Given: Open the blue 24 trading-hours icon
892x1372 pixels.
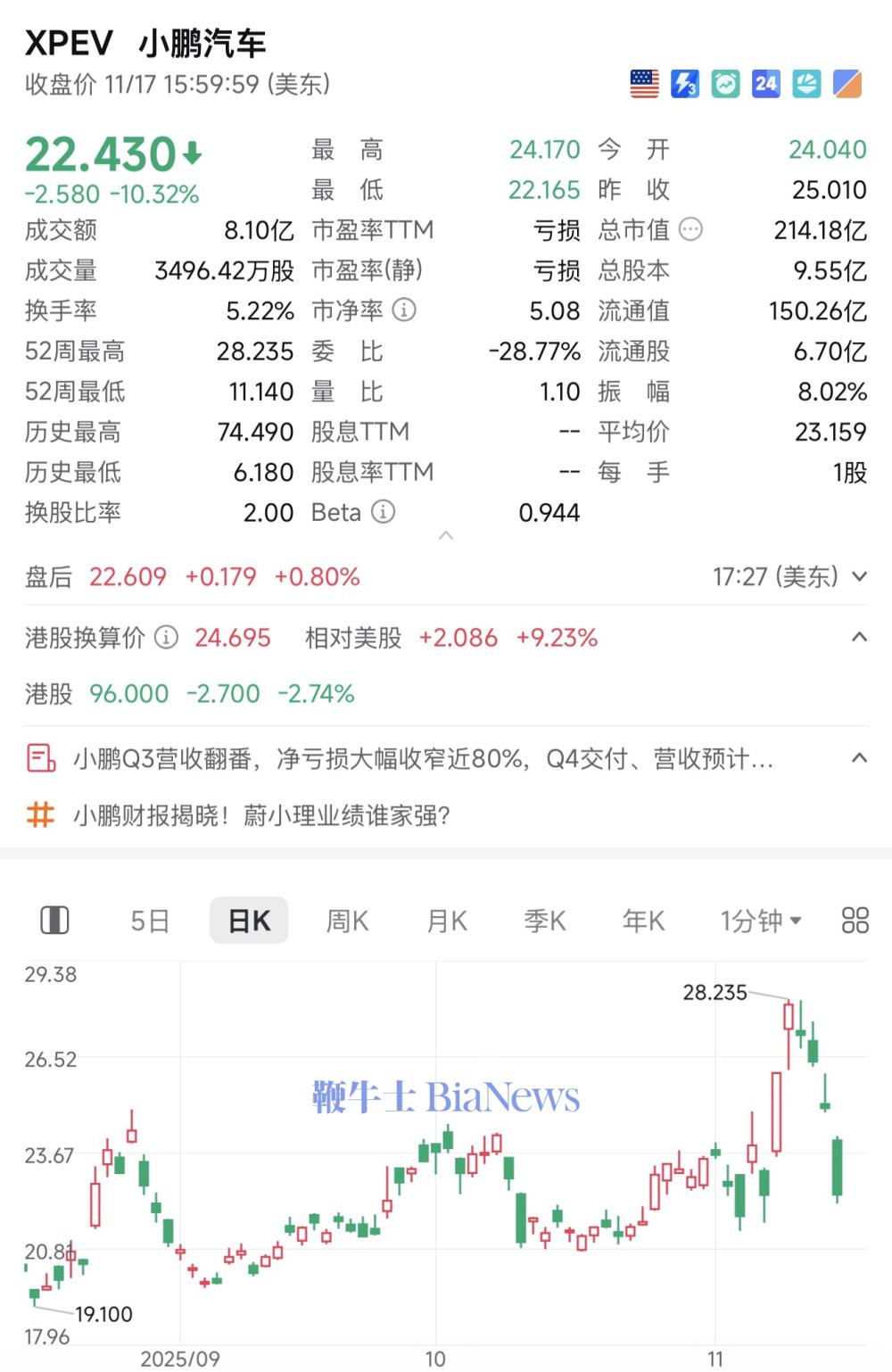Looking at the screenshot, I should point(765,84).
